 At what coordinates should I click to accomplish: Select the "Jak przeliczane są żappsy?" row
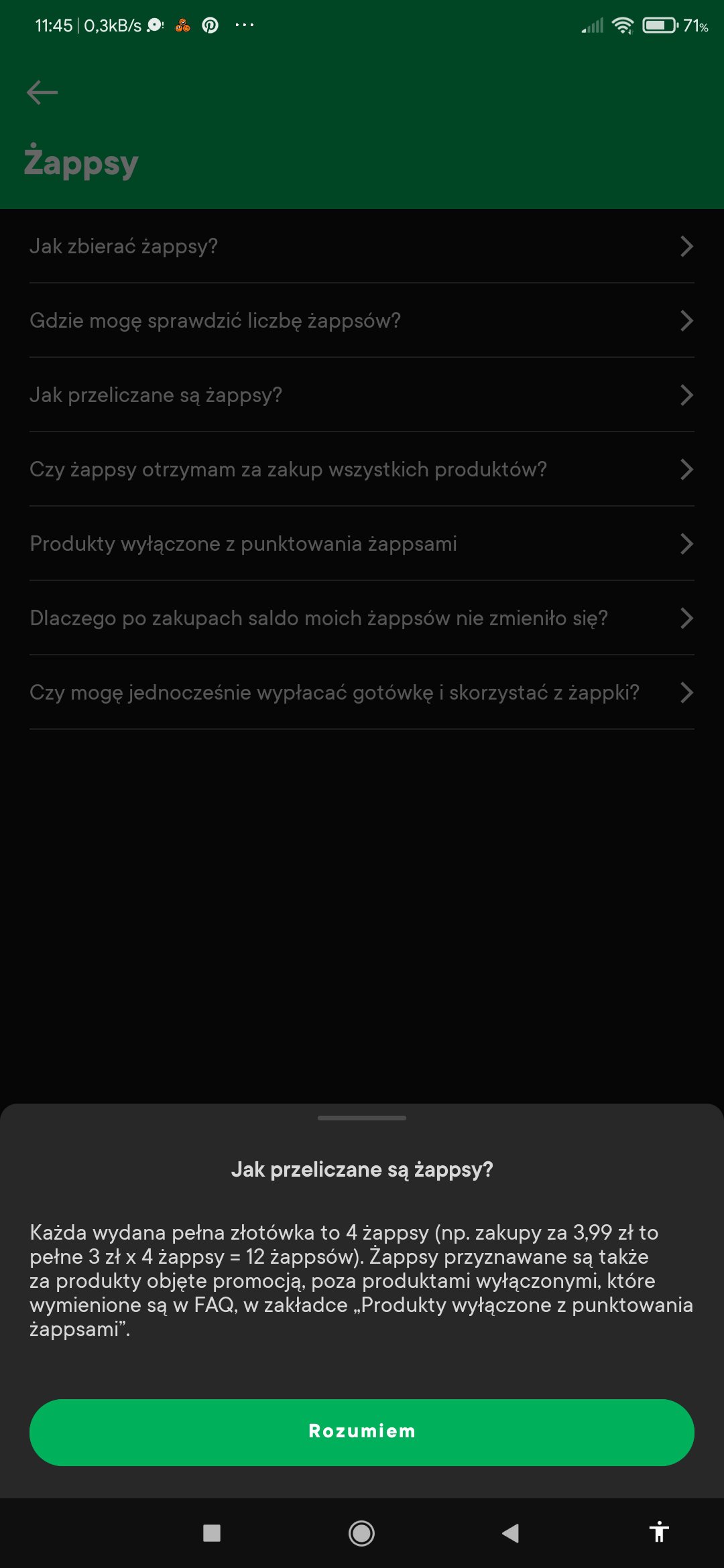pos(362,395)
